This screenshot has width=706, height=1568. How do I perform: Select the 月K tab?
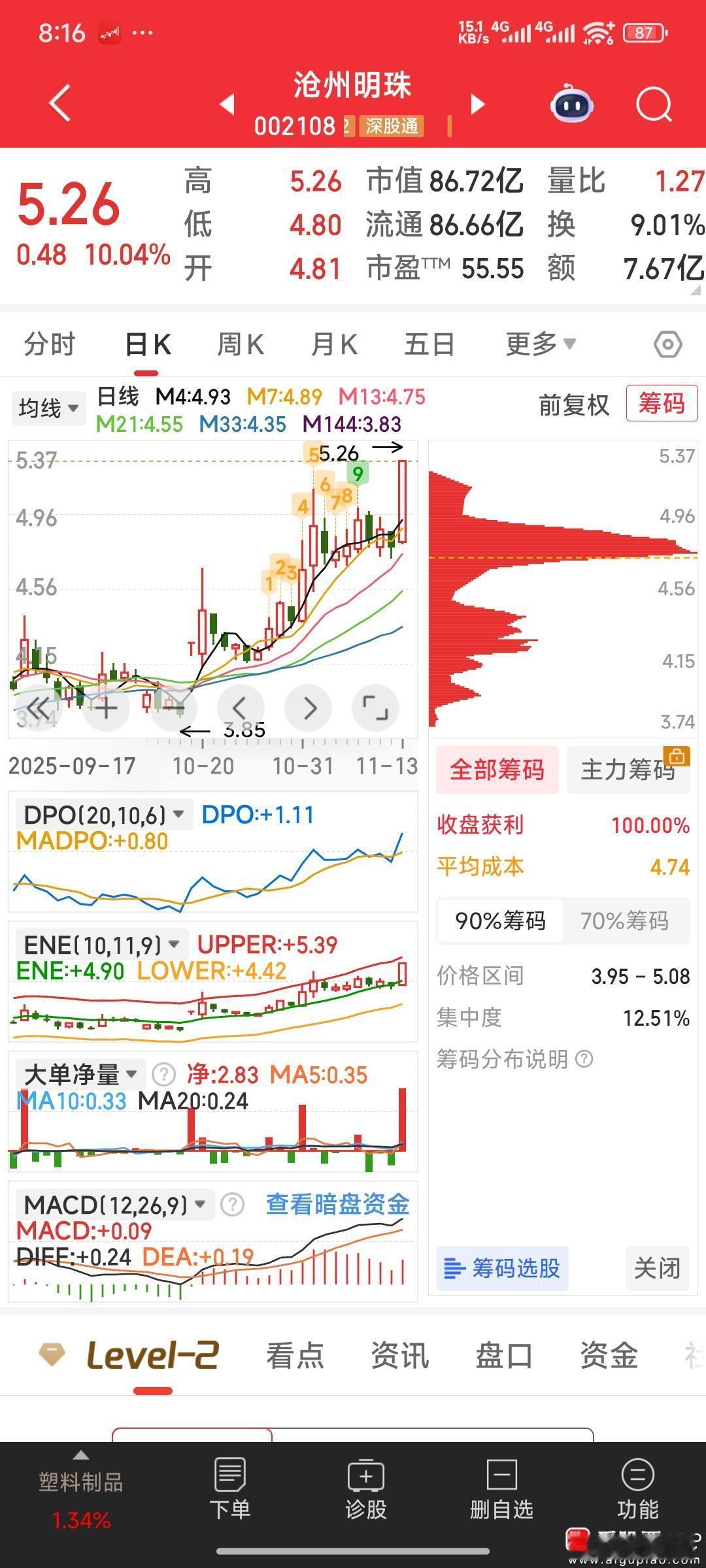pos(334,344)
